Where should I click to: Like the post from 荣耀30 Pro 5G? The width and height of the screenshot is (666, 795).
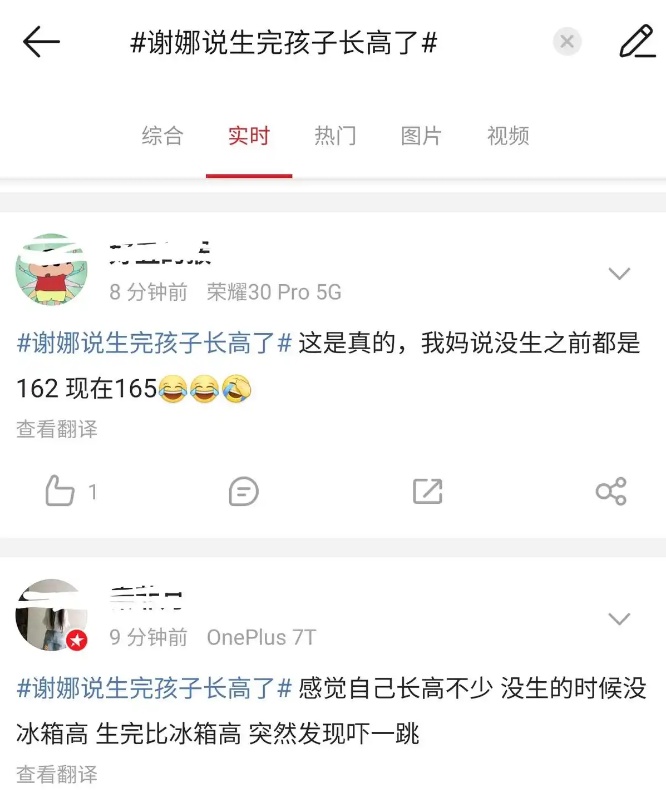[61, 491]
